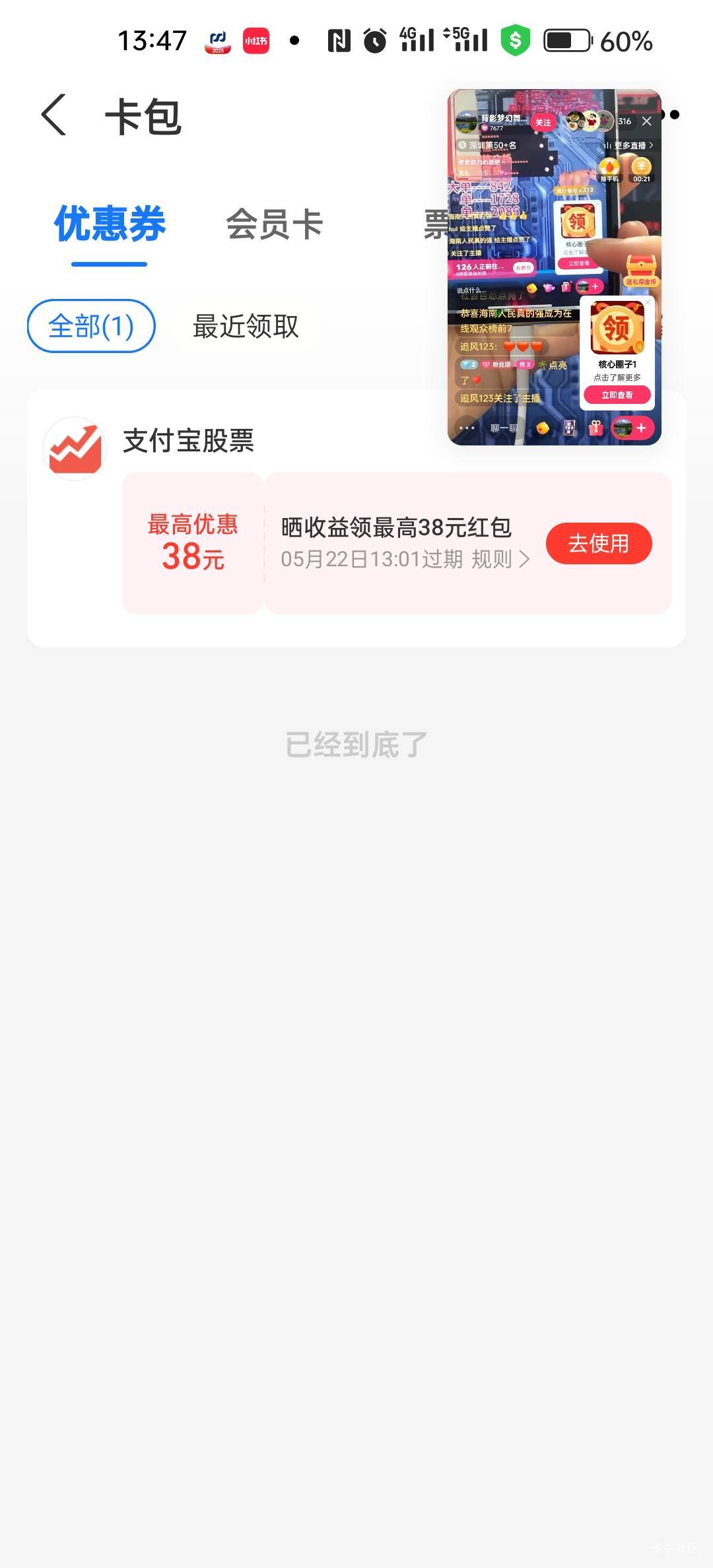Filter coupons by 最近领取
The image size is (713, 1568).
pyautogui.click(x=246, y=326)
